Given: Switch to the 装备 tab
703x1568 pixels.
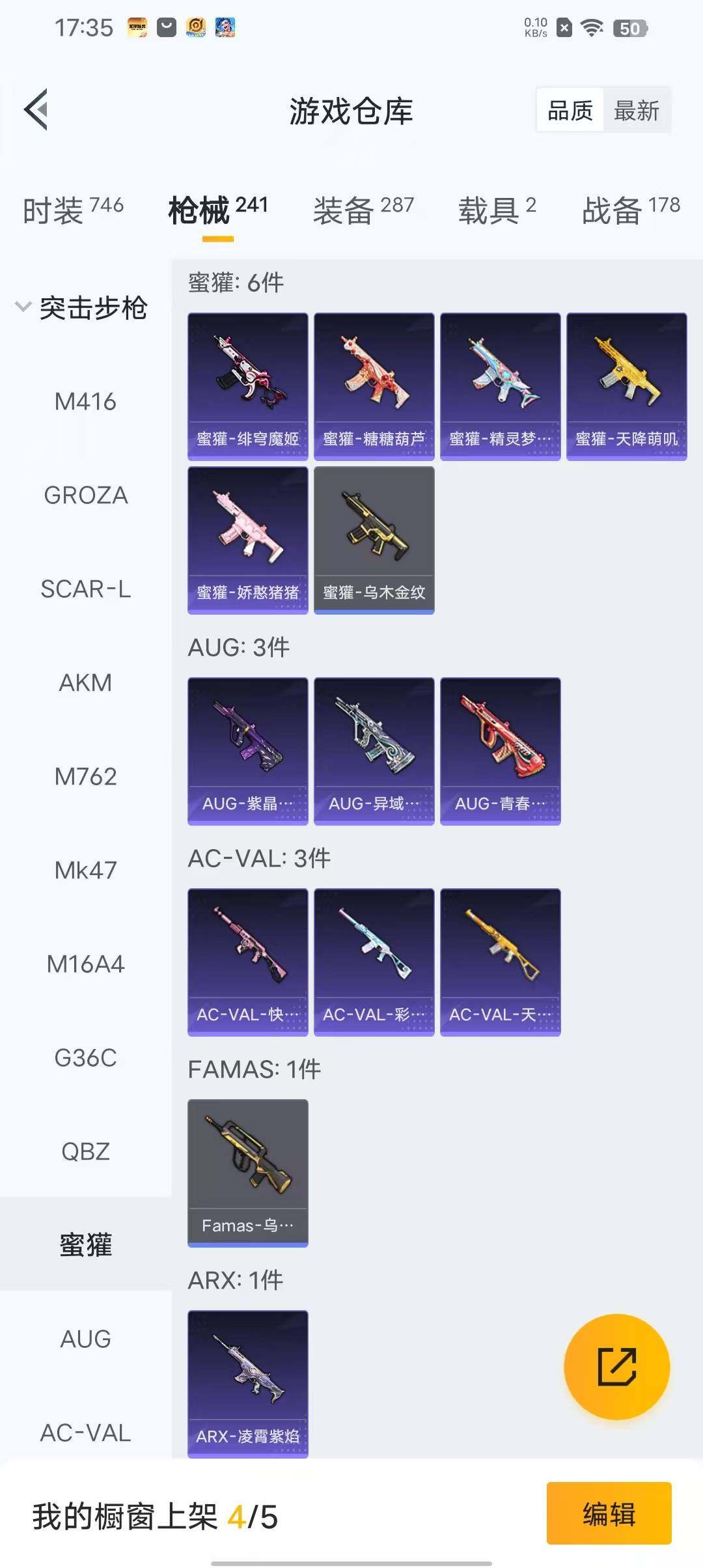Looking at the screenshot, I should (363, 210).
